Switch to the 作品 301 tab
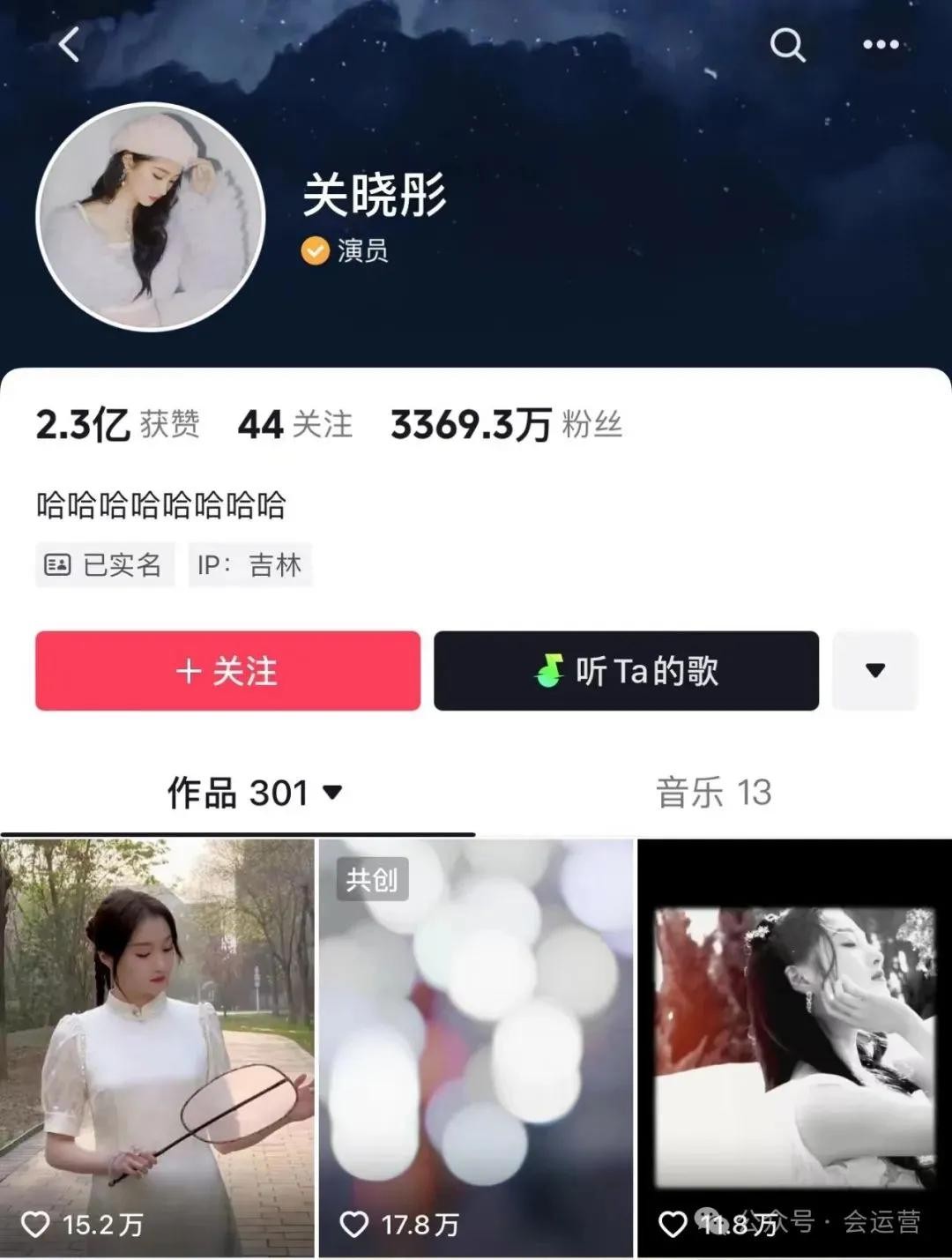The height and width of the screenshot is (1260, 952). tap(254, 792)
